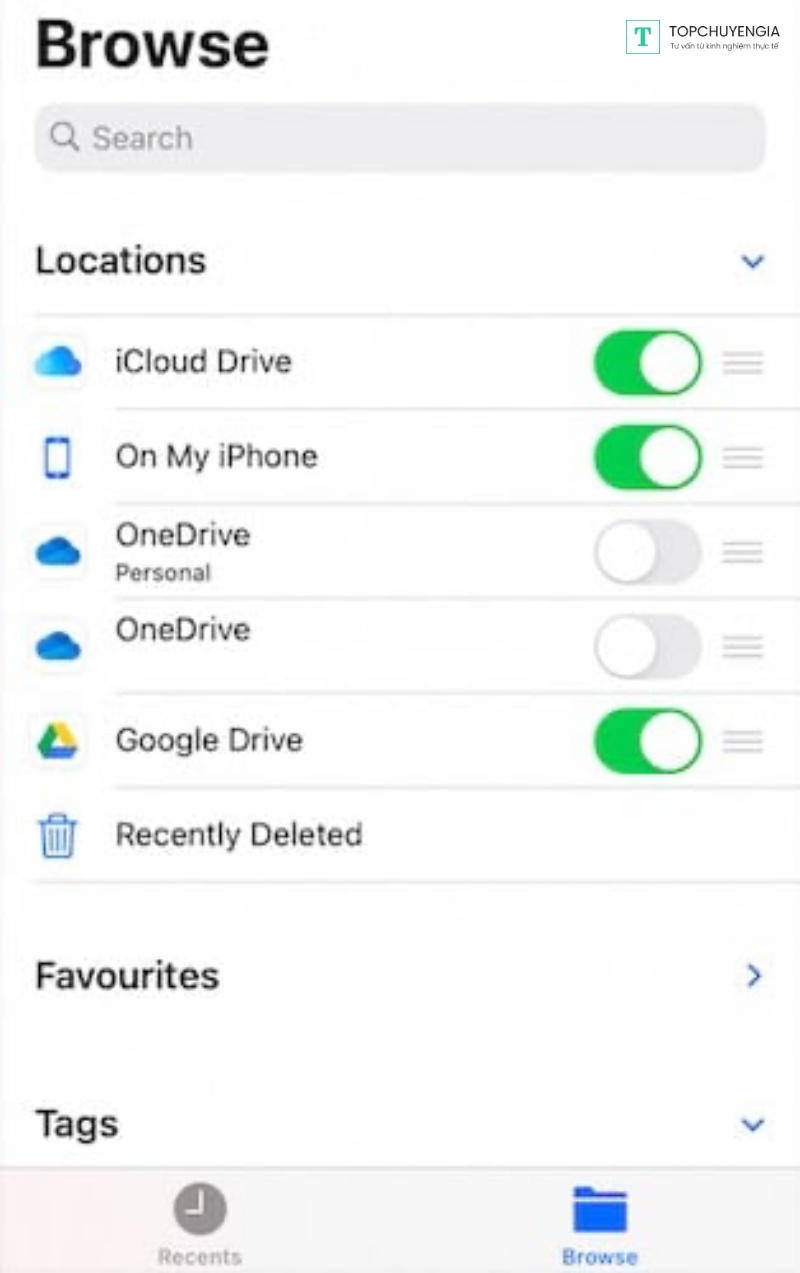Turn off iCloud Drive location
Image resolution: width=800 pixels, height=1273 pixels.
[x=647, y=363]
